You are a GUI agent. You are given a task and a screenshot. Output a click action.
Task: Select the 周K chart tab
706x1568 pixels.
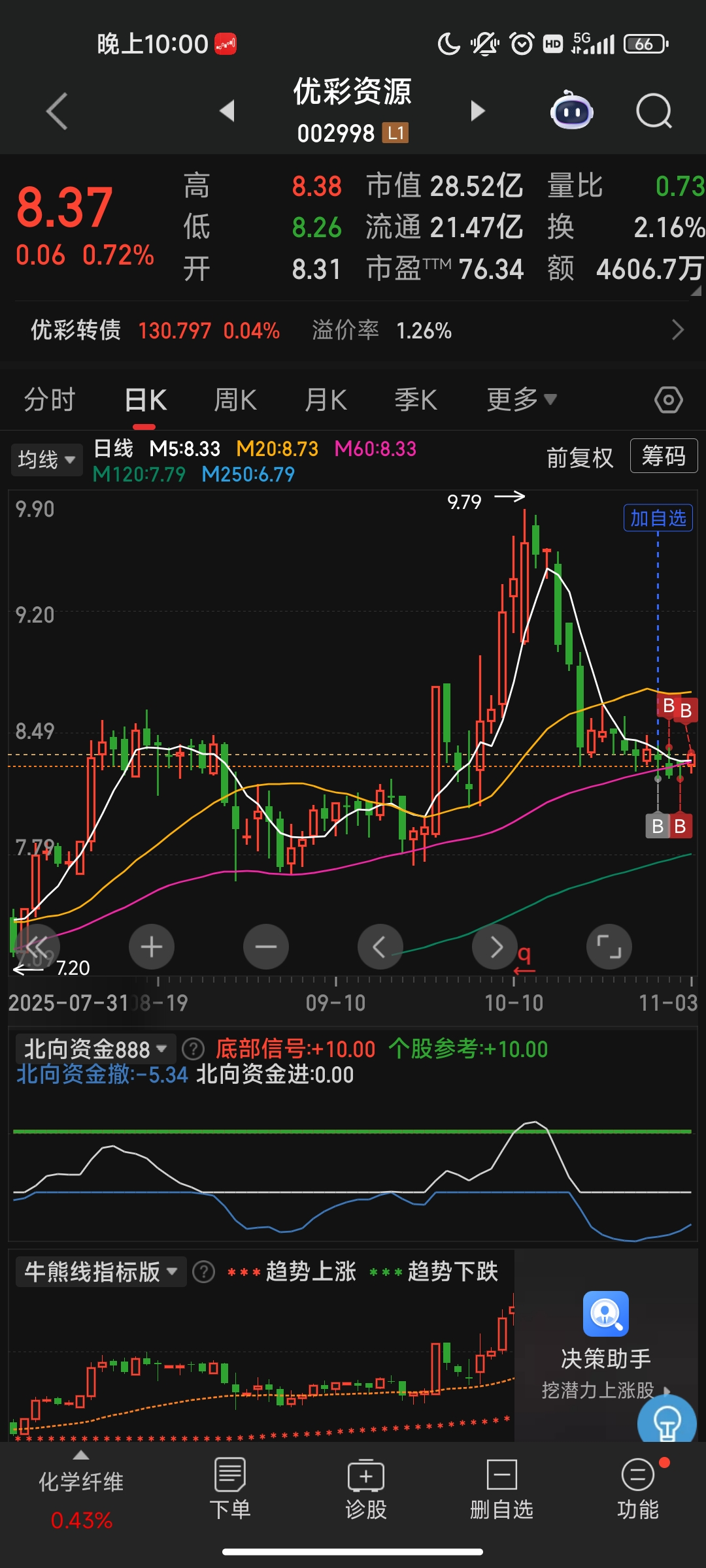click(235, 400)
